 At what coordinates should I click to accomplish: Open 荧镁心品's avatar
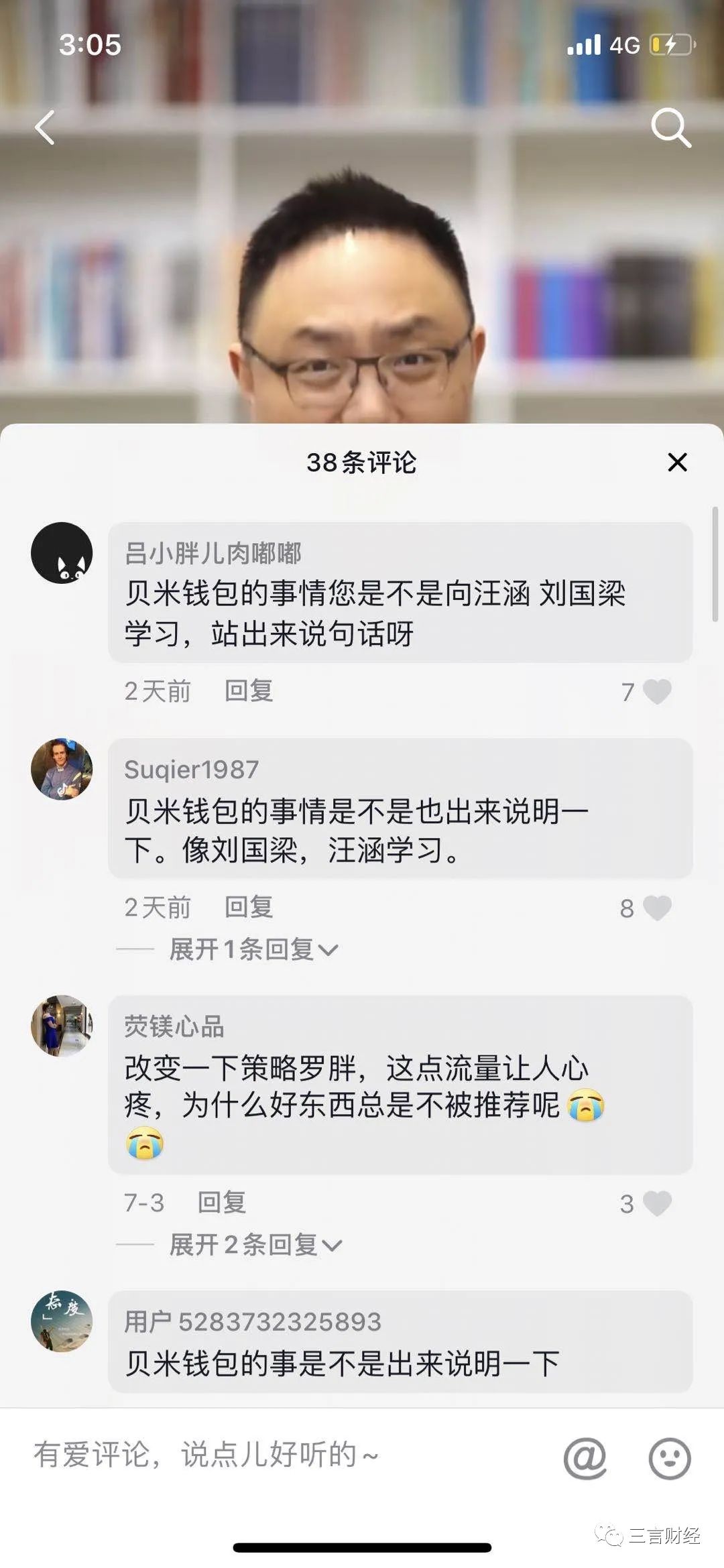(x=62, y=1026)
